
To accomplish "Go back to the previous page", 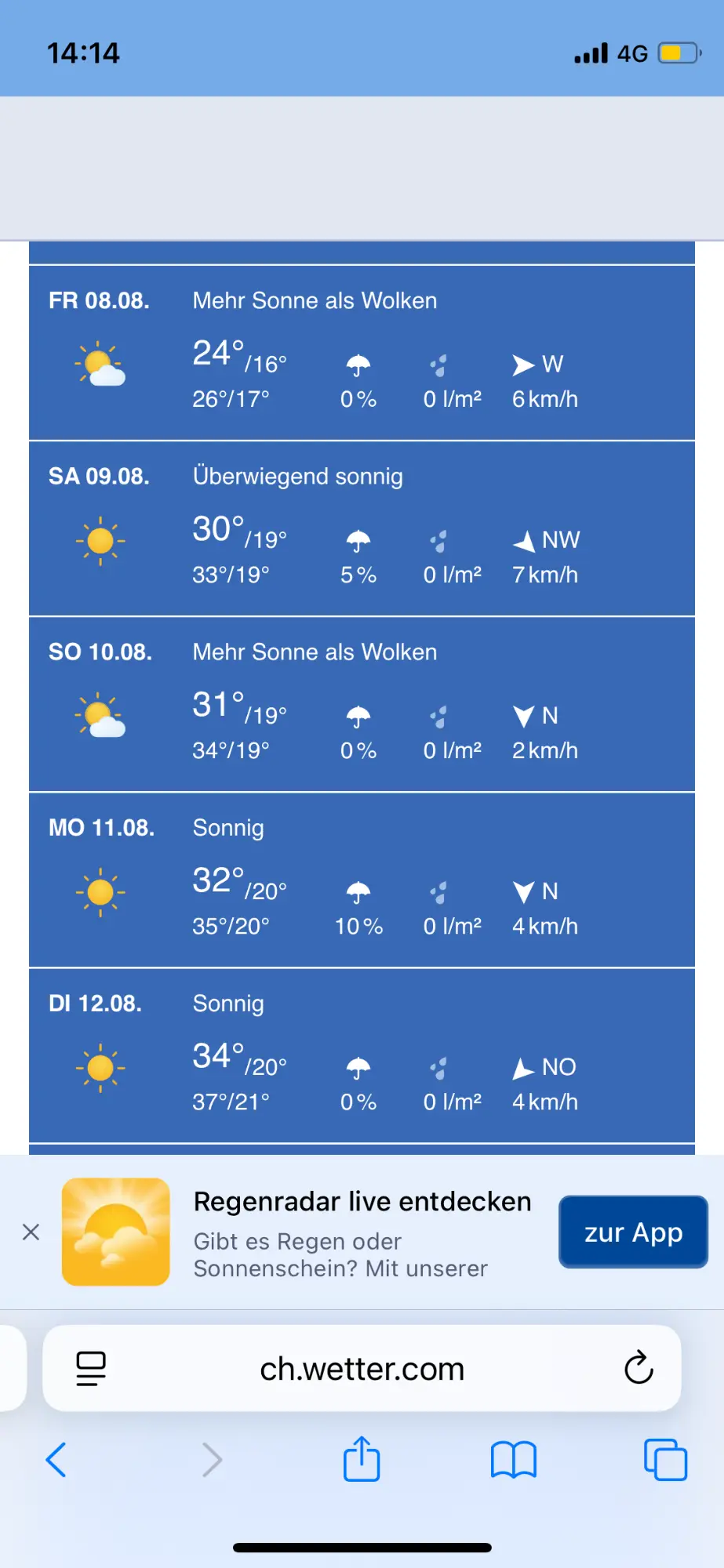I will click(x=56, y=1460).
